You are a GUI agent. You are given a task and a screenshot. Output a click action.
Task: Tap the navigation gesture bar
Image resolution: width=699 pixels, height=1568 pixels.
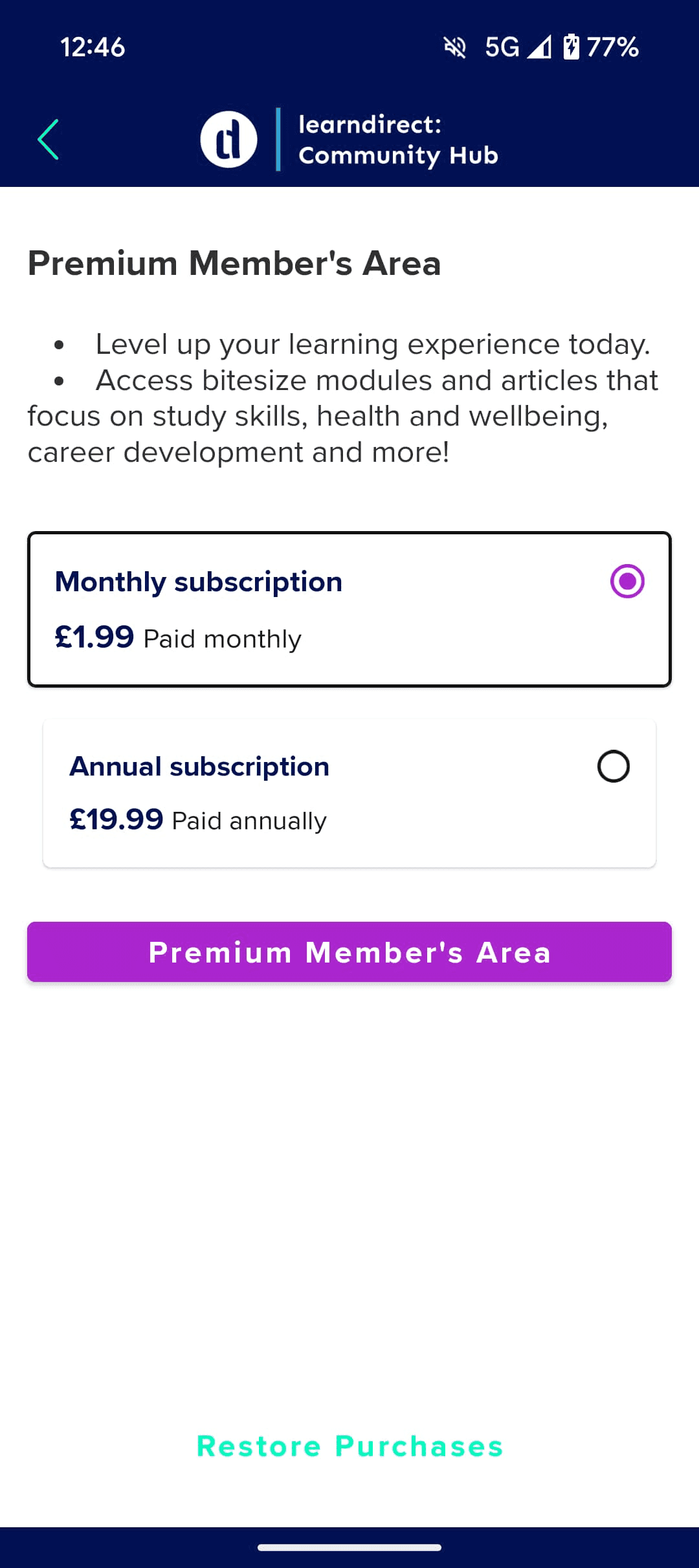pos(349,1546)
